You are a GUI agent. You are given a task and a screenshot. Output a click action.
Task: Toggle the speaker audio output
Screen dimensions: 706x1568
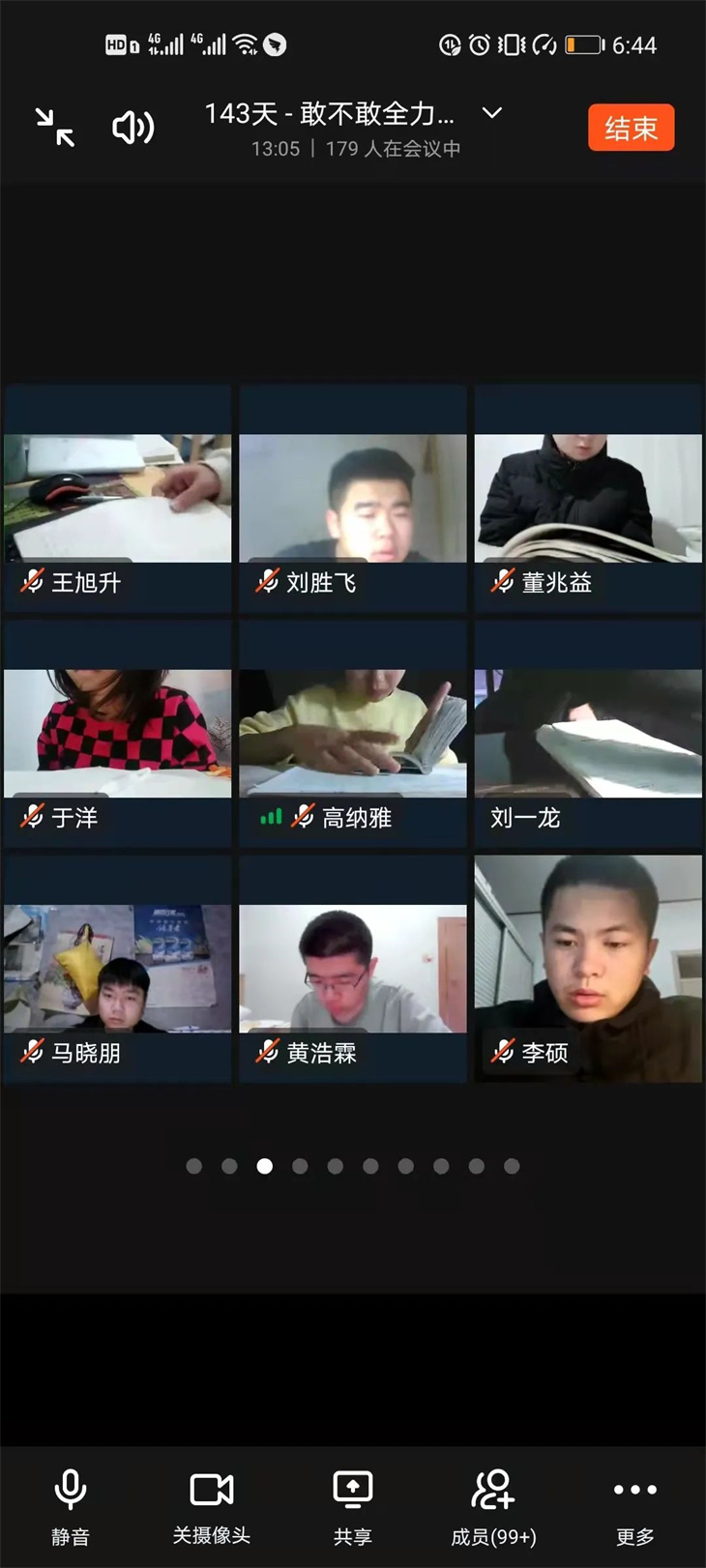133,128
